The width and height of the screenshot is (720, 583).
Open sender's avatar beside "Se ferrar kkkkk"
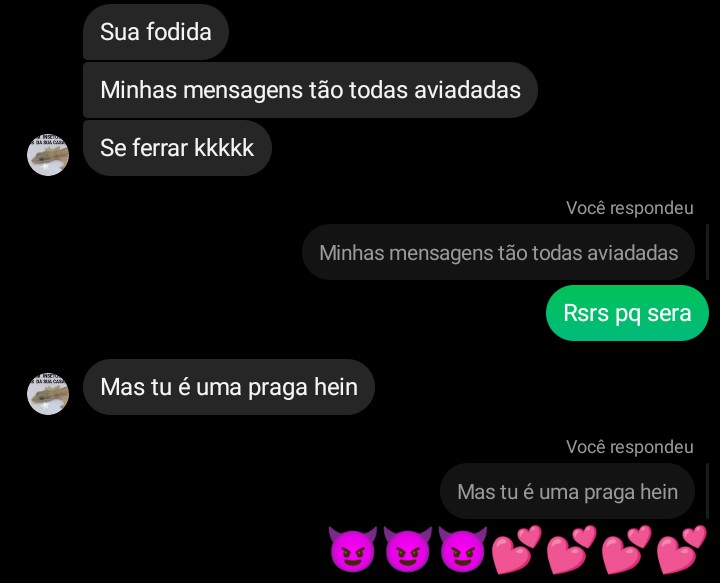click(x=48, y=155)
